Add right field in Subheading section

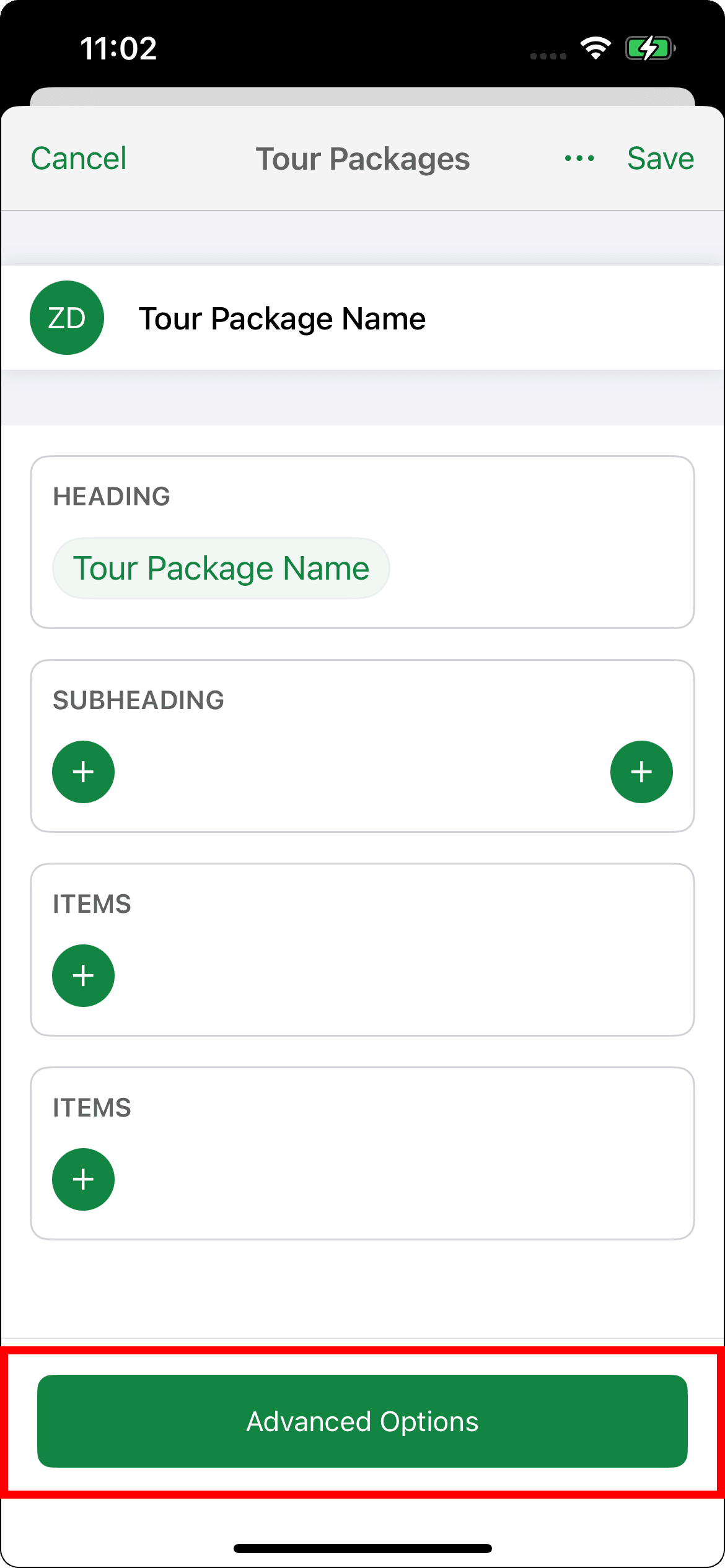pos(641,772)
